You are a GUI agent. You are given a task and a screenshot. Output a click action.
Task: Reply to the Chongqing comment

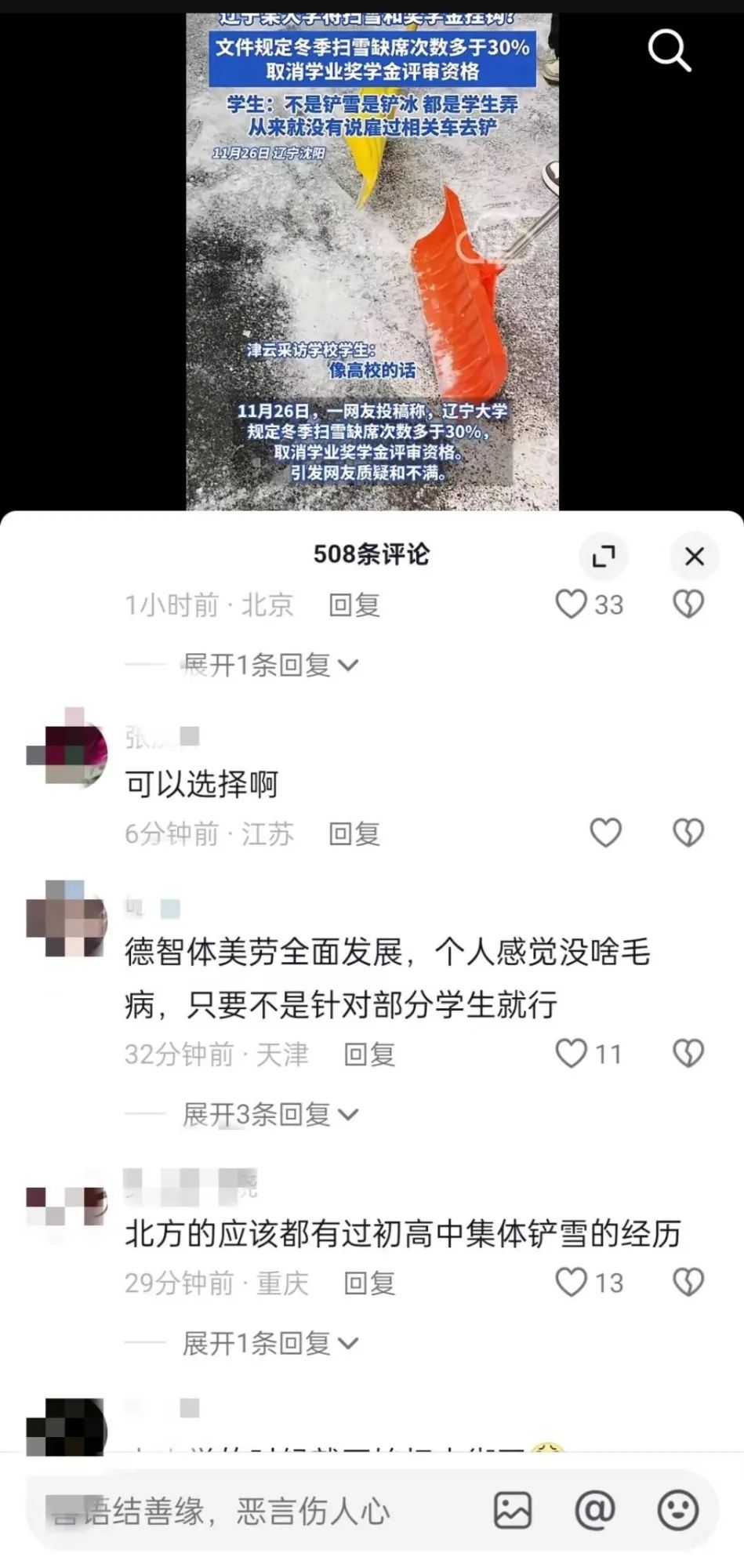pos(368,1283)
